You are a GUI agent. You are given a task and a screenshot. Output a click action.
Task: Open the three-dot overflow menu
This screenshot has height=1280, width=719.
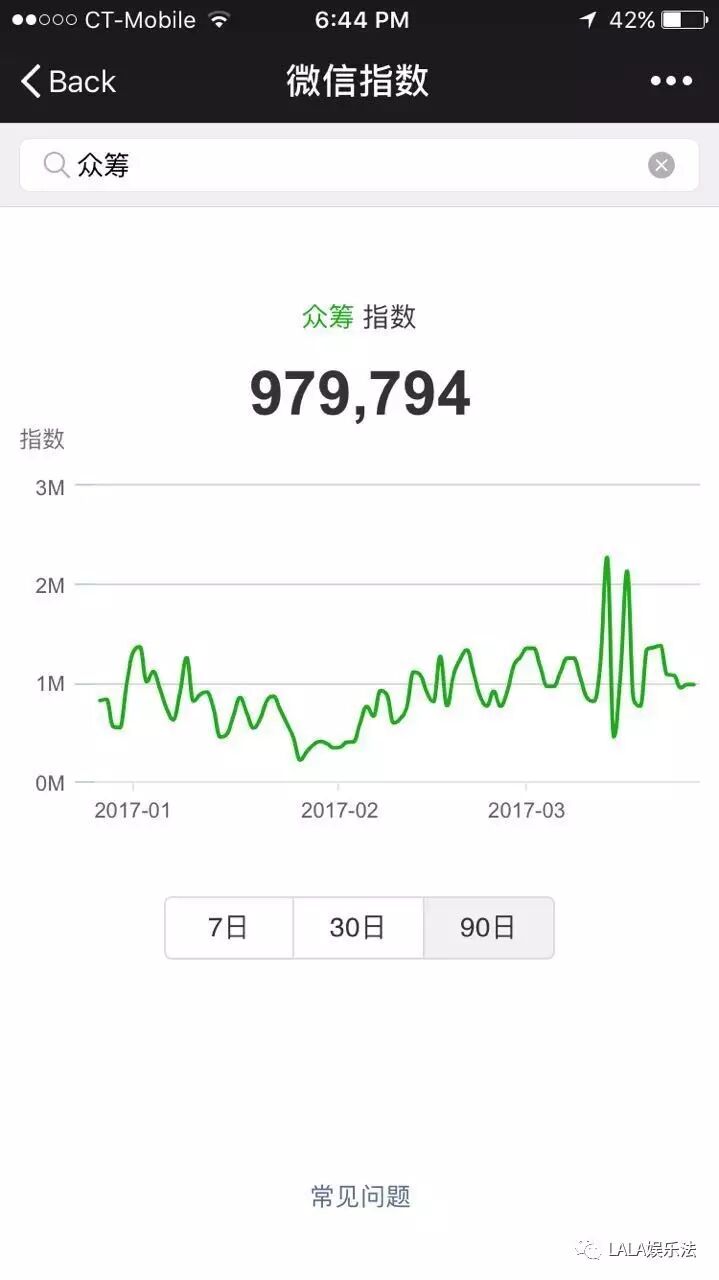(670, 81)
